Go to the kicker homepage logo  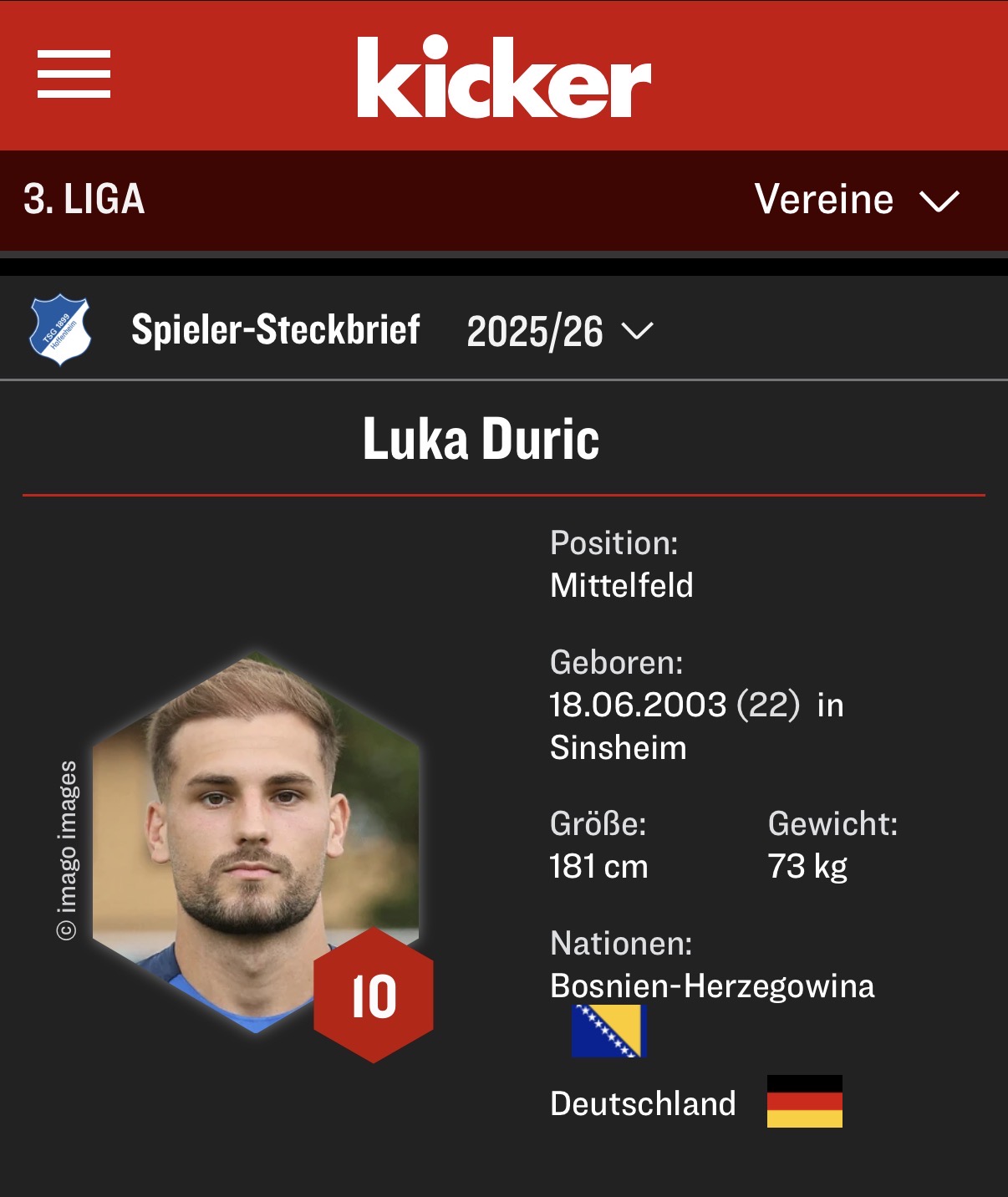pyautogui.click(x=503, y=77)
